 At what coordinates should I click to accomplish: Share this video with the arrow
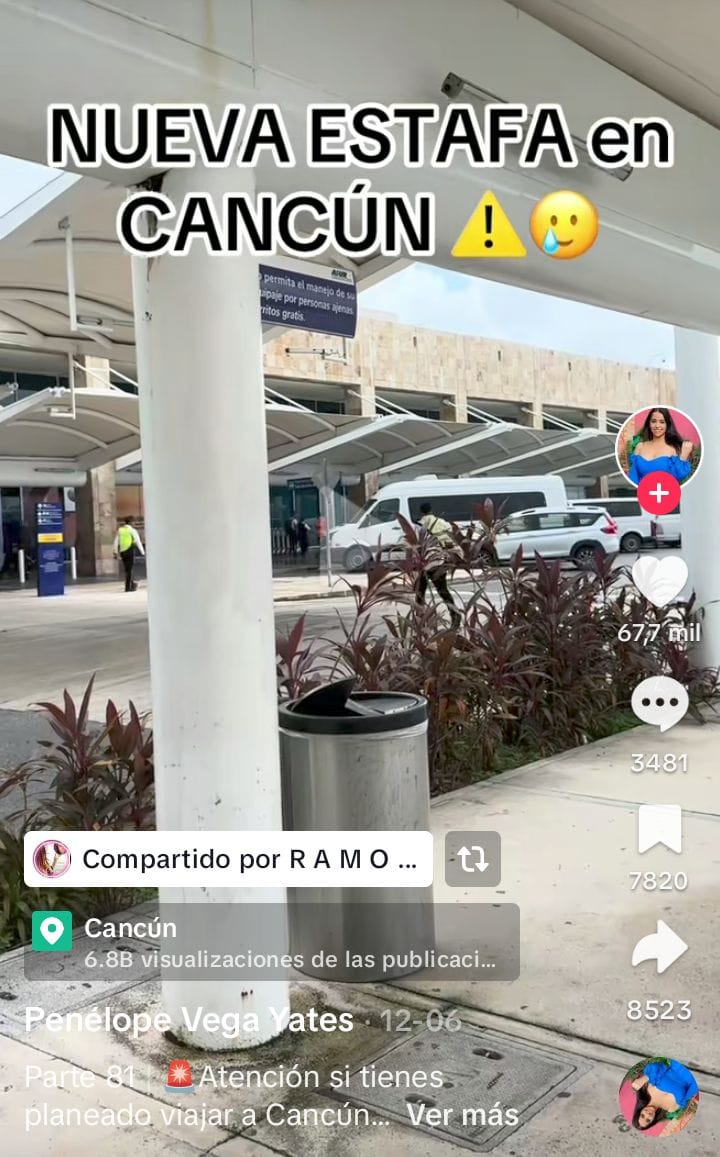660,947
